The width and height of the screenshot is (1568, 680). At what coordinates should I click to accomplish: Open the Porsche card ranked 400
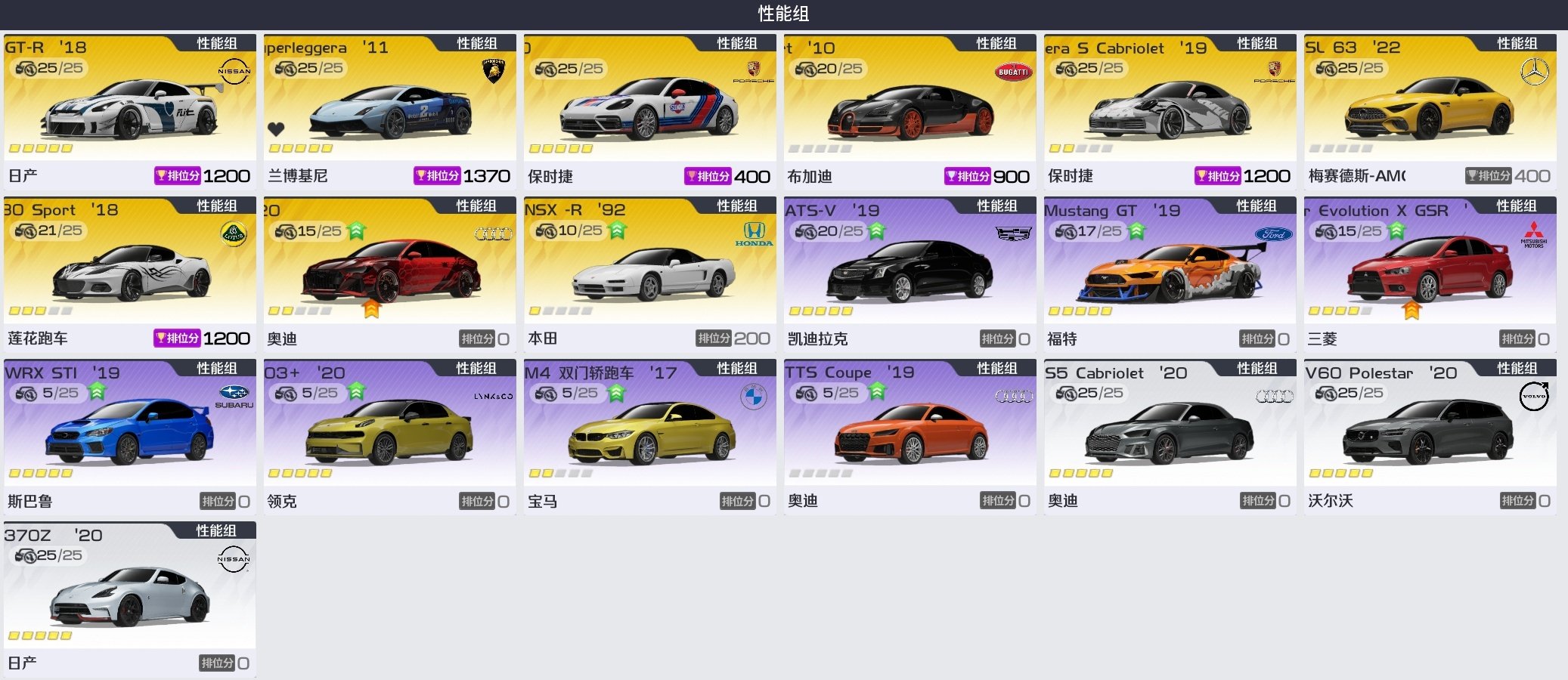[649, 110]
